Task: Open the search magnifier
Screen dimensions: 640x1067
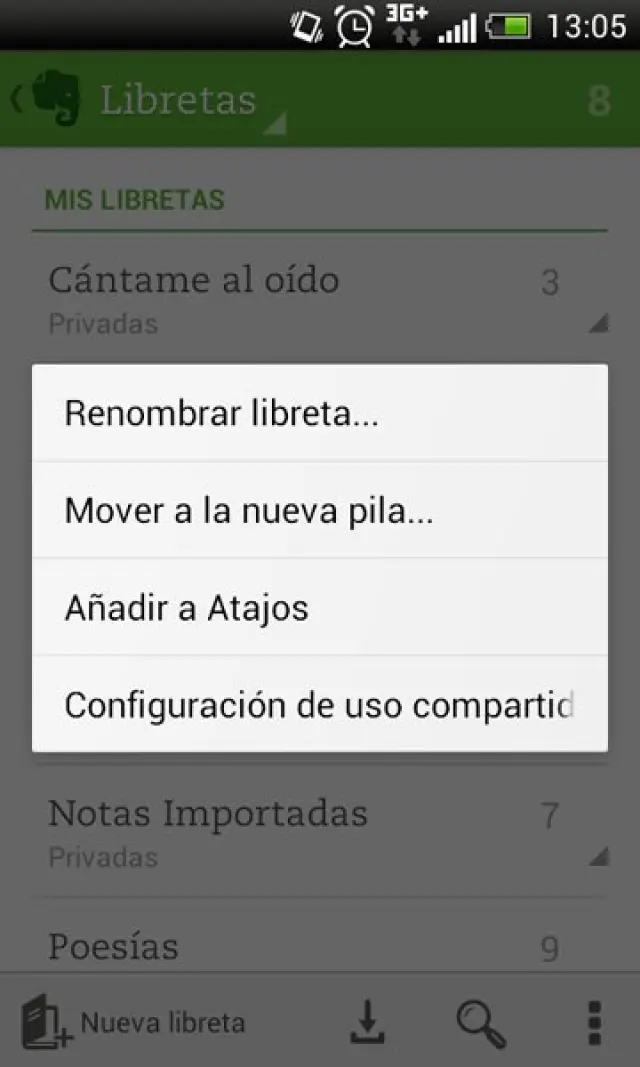Action: click(481, 1022)
